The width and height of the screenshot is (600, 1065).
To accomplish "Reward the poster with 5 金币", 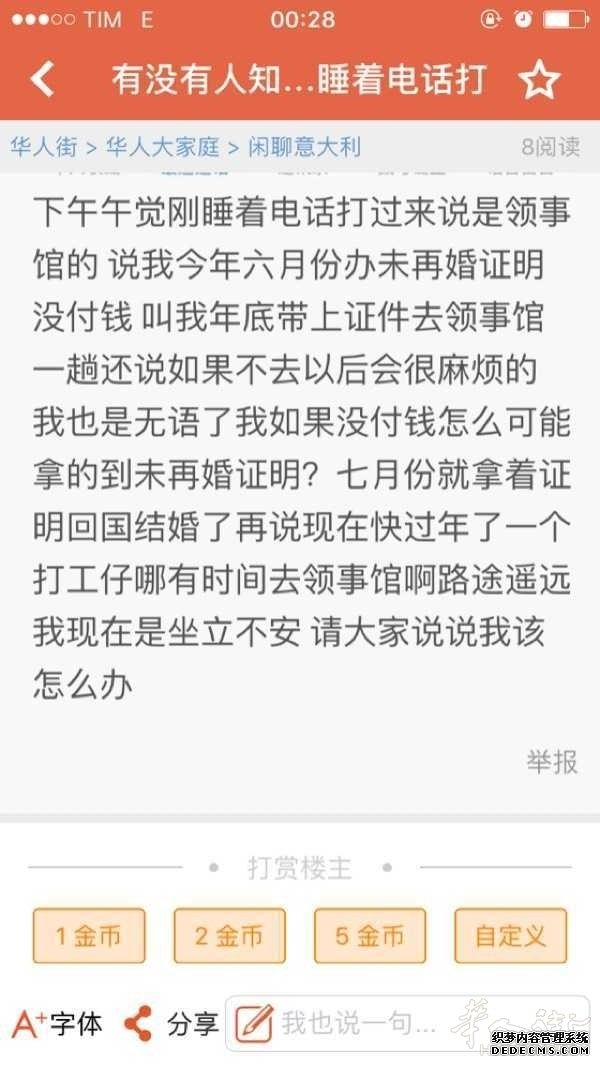I will pos(370,936).
